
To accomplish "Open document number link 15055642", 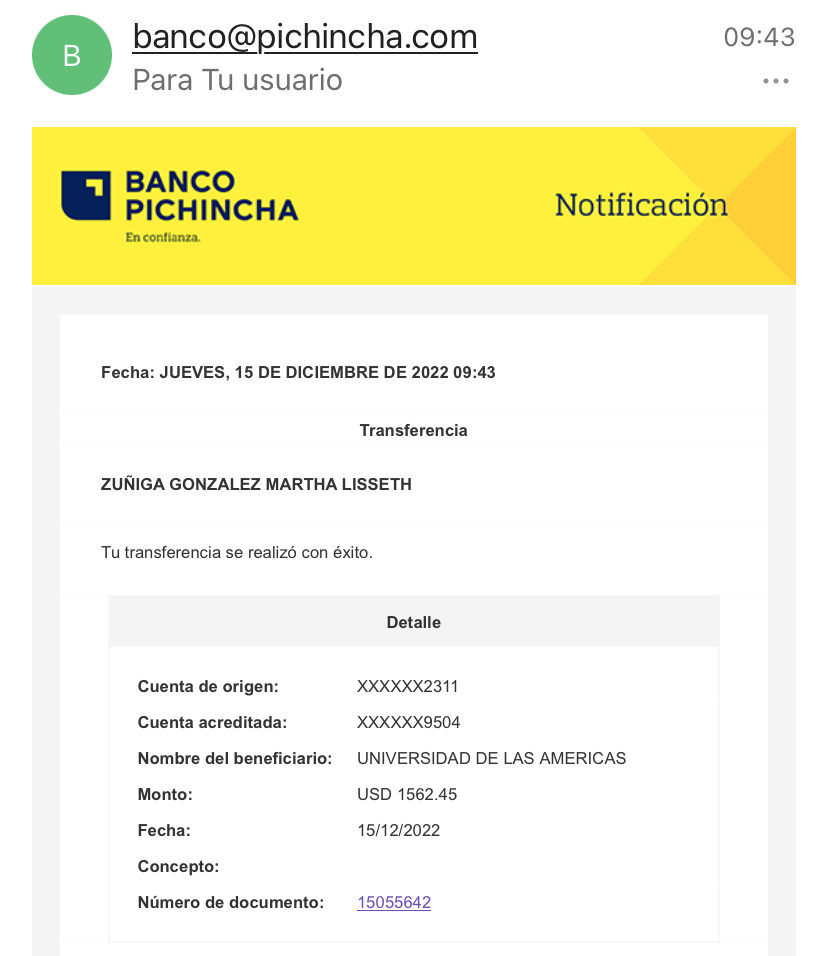I will [394, 902].
